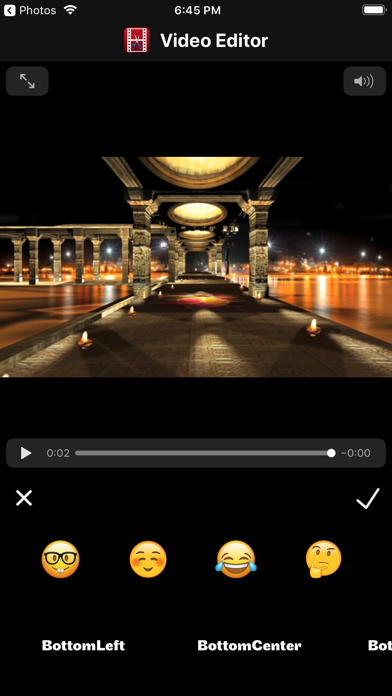
Task: Set position to BottomCenter
Action: 249,645
